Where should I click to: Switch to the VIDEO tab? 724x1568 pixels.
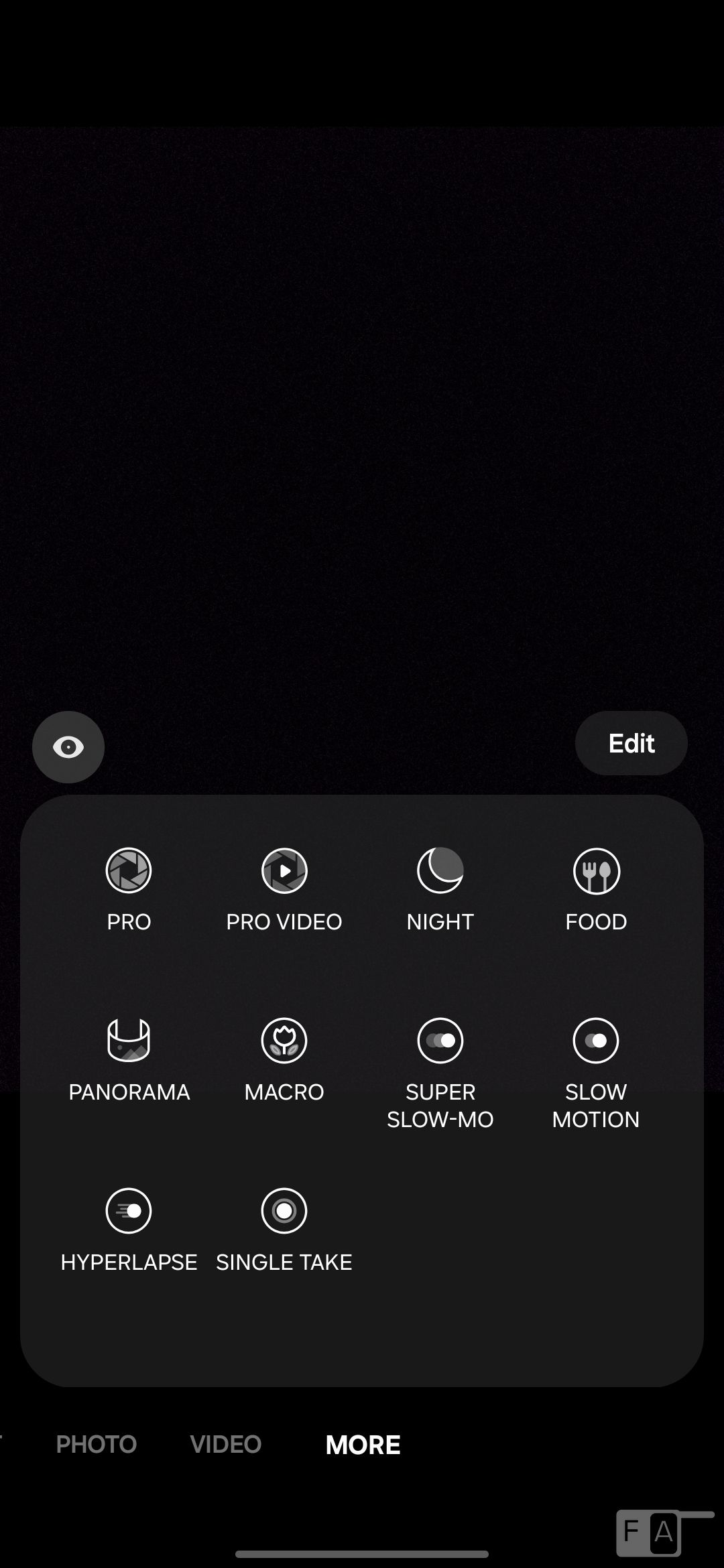point(226,1444)
